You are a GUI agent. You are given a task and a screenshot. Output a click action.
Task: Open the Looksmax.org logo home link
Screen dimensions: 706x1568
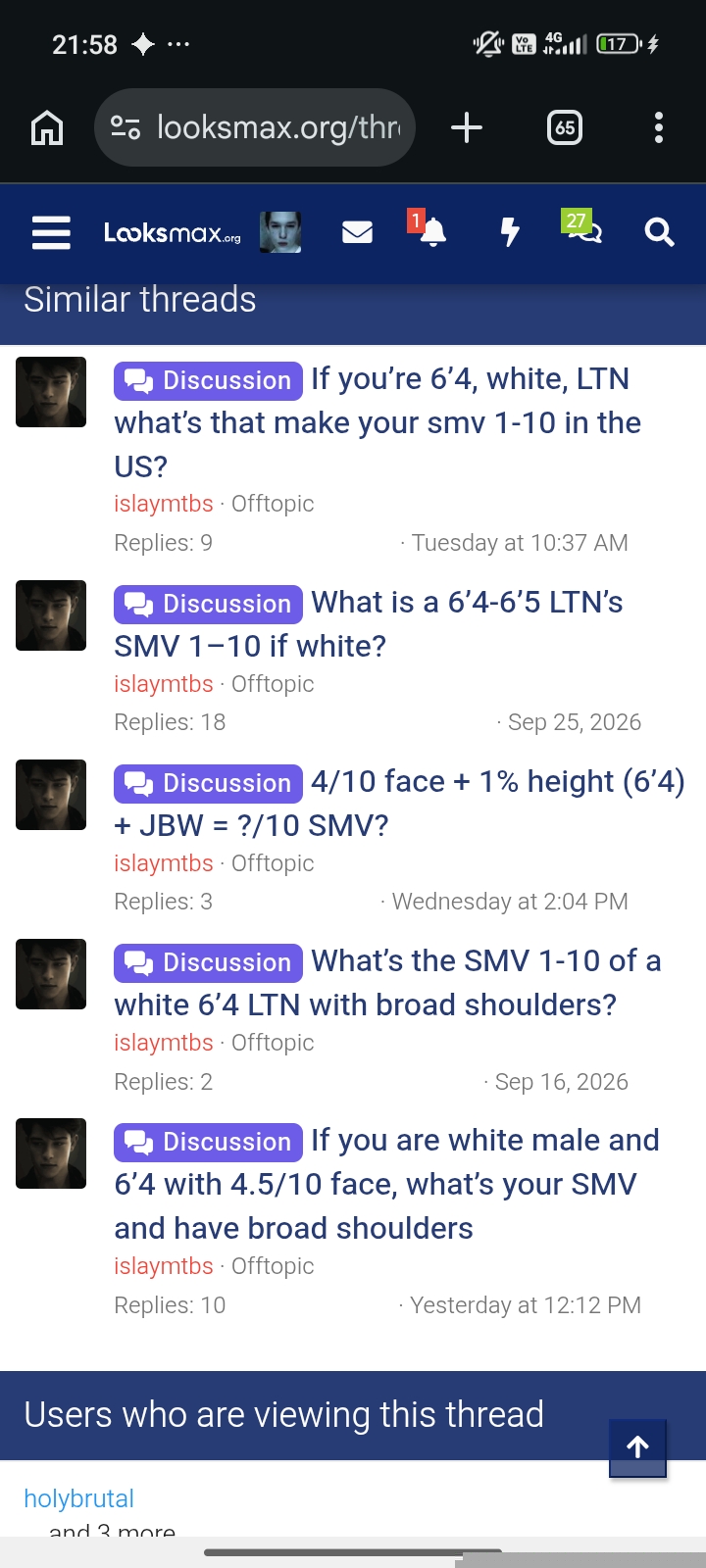coord(173,232)
